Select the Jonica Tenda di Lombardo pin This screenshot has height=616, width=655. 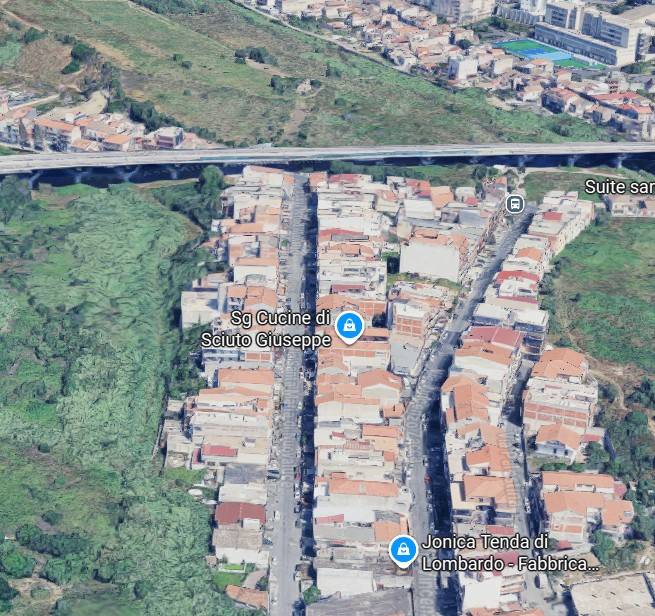(x=403, y=549)
